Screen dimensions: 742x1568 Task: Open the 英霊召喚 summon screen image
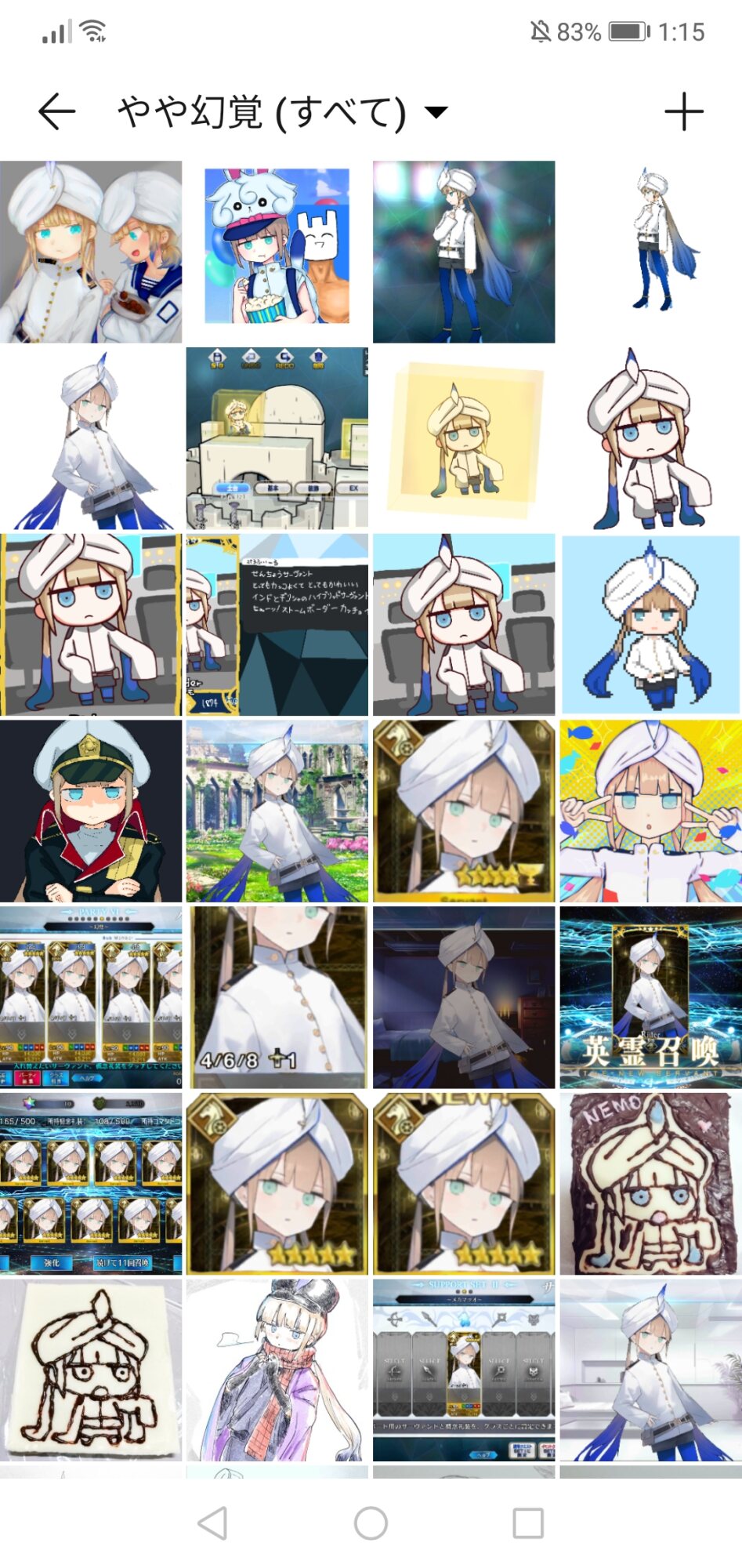pos(650,997)
